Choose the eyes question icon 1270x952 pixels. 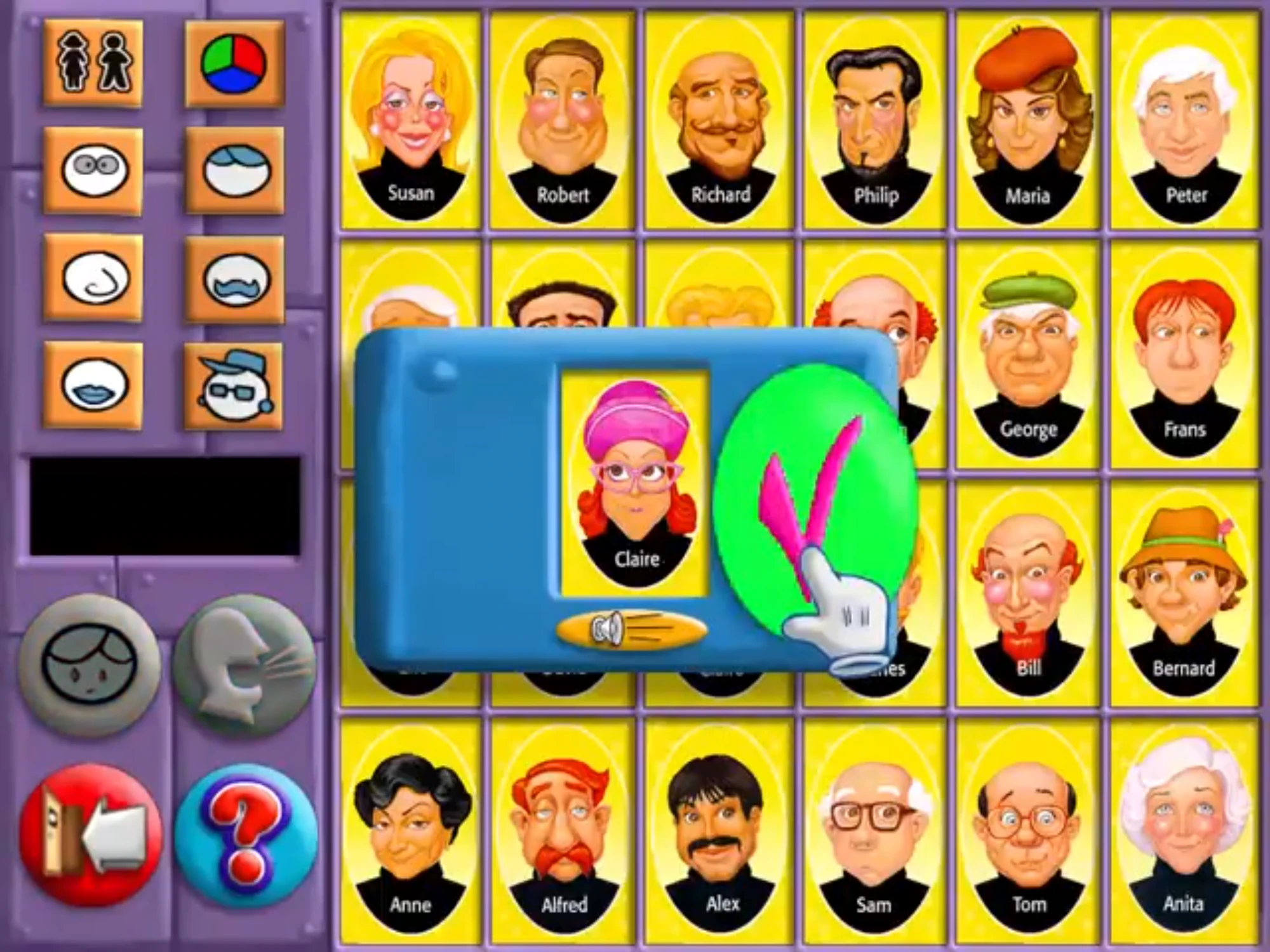pos(94,170)
